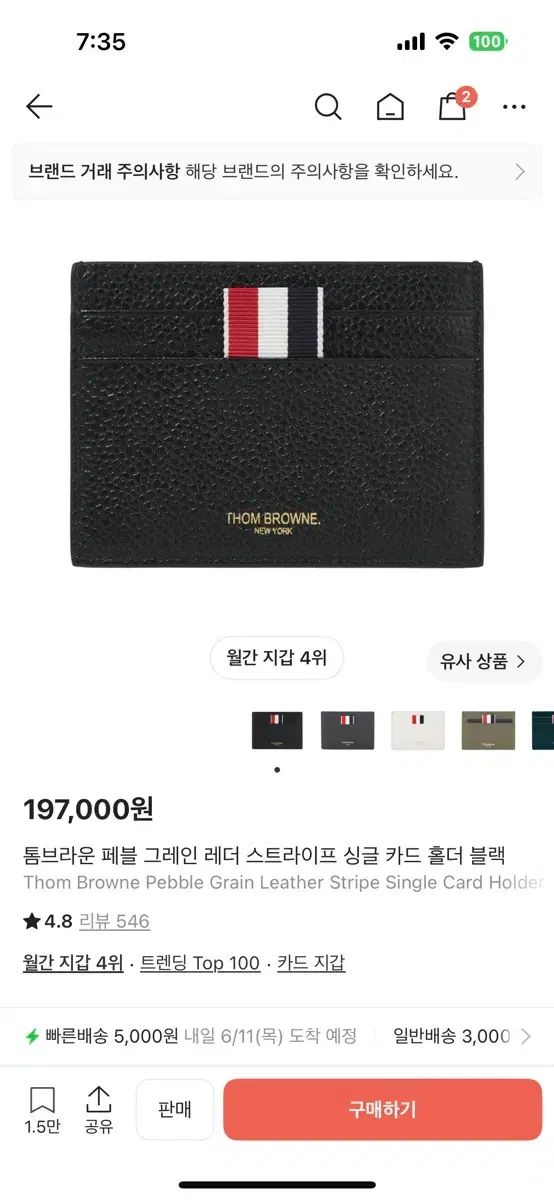The height and width of the screenshot is (1200, 554).
Task: Tap the 판매 sell button
Action: tap(175, 1109)
